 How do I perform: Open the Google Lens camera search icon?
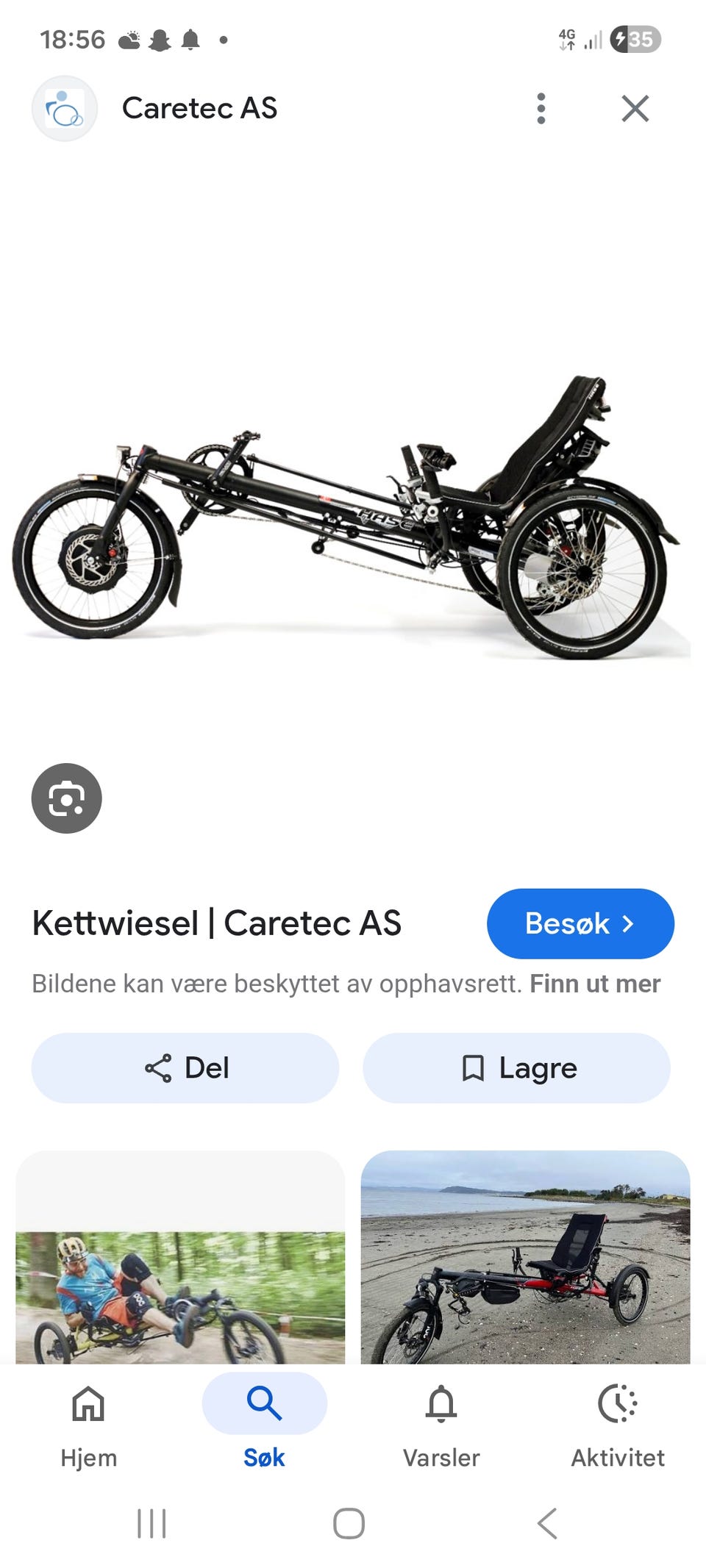tap(67, 798)
